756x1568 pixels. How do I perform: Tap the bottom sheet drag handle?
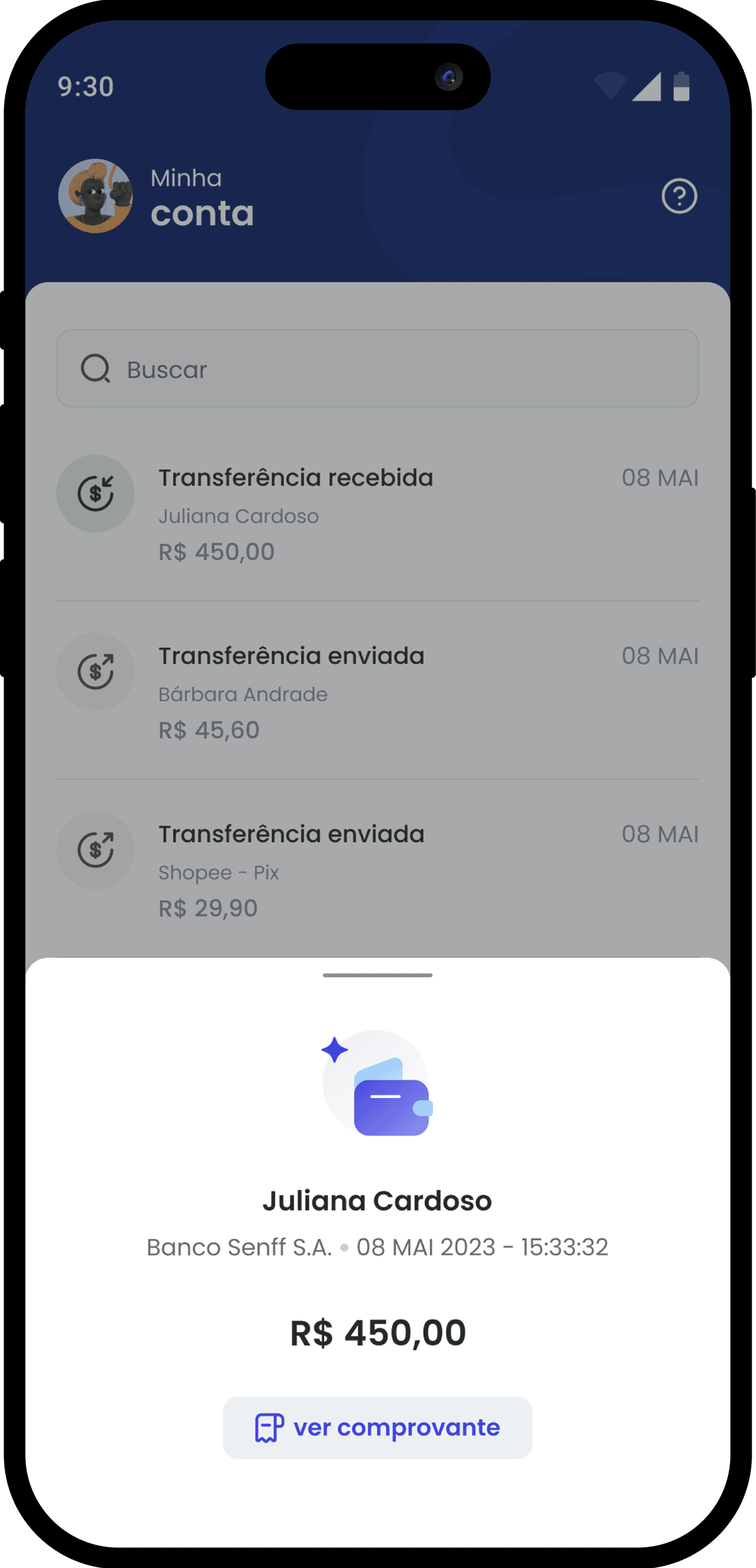(x=377, y=975)
